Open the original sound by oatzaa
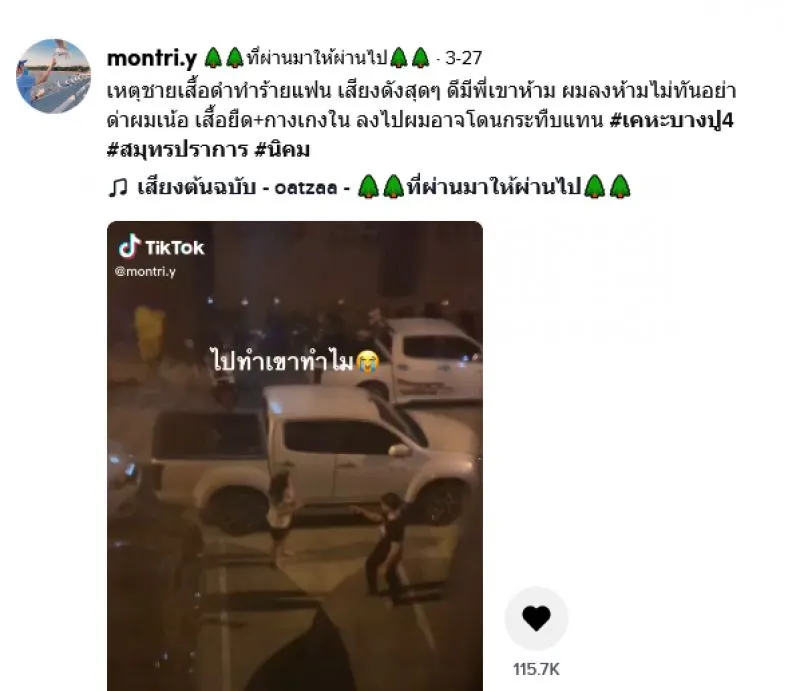The height and width of the screenshot is (691, 800). (x=370, y=186)
